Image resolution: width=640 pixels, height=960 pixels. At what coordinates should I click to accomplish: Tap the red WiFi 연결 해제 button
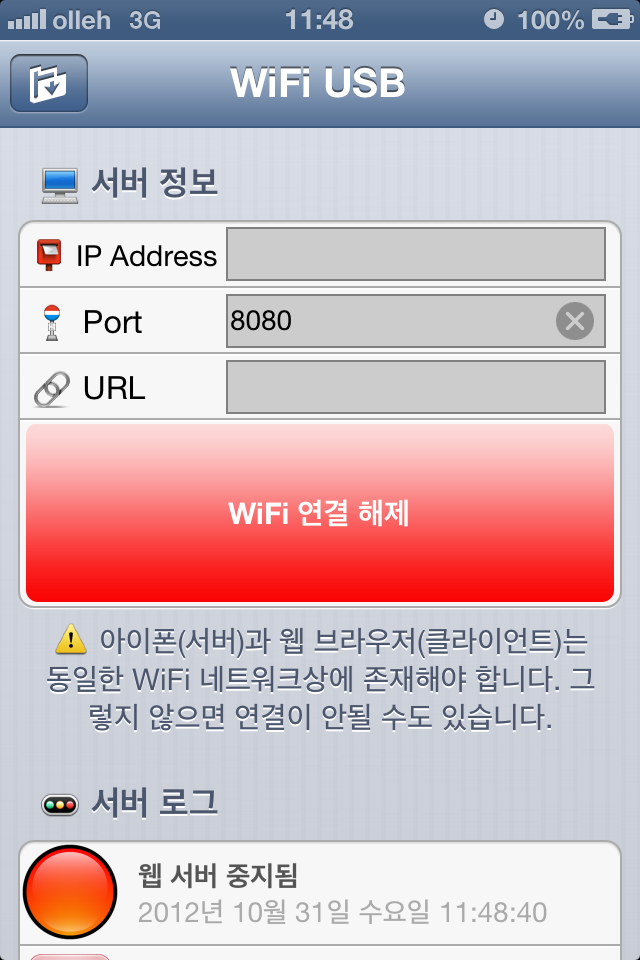pyautogui.click(x=319, y=513)
